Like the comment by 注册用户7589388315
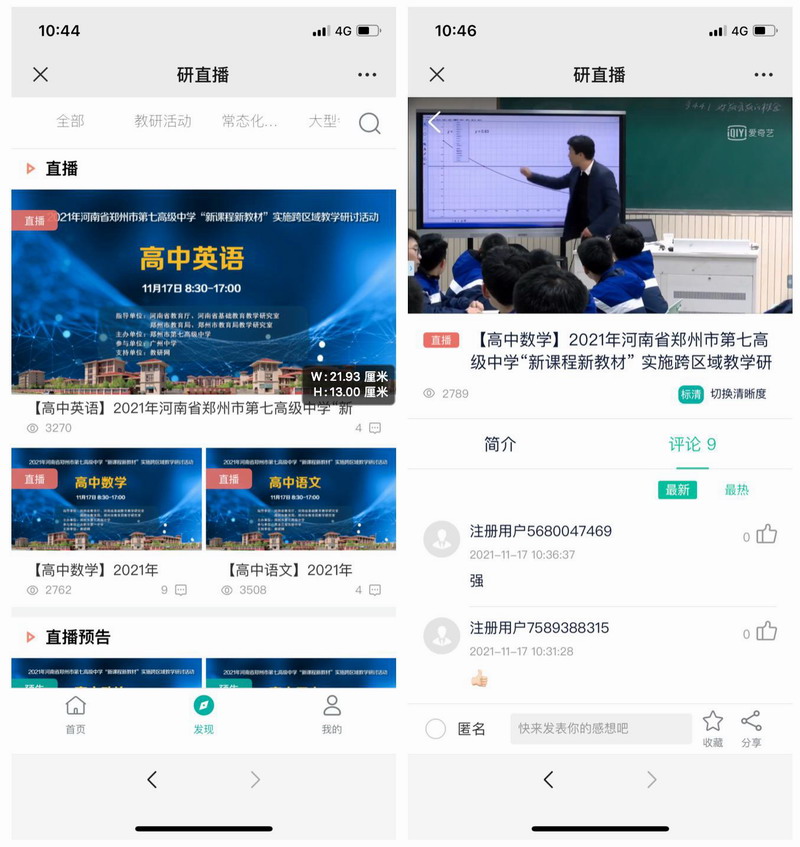Image resolution: width=800 pixels, height=847 pixels. (766, 632)
